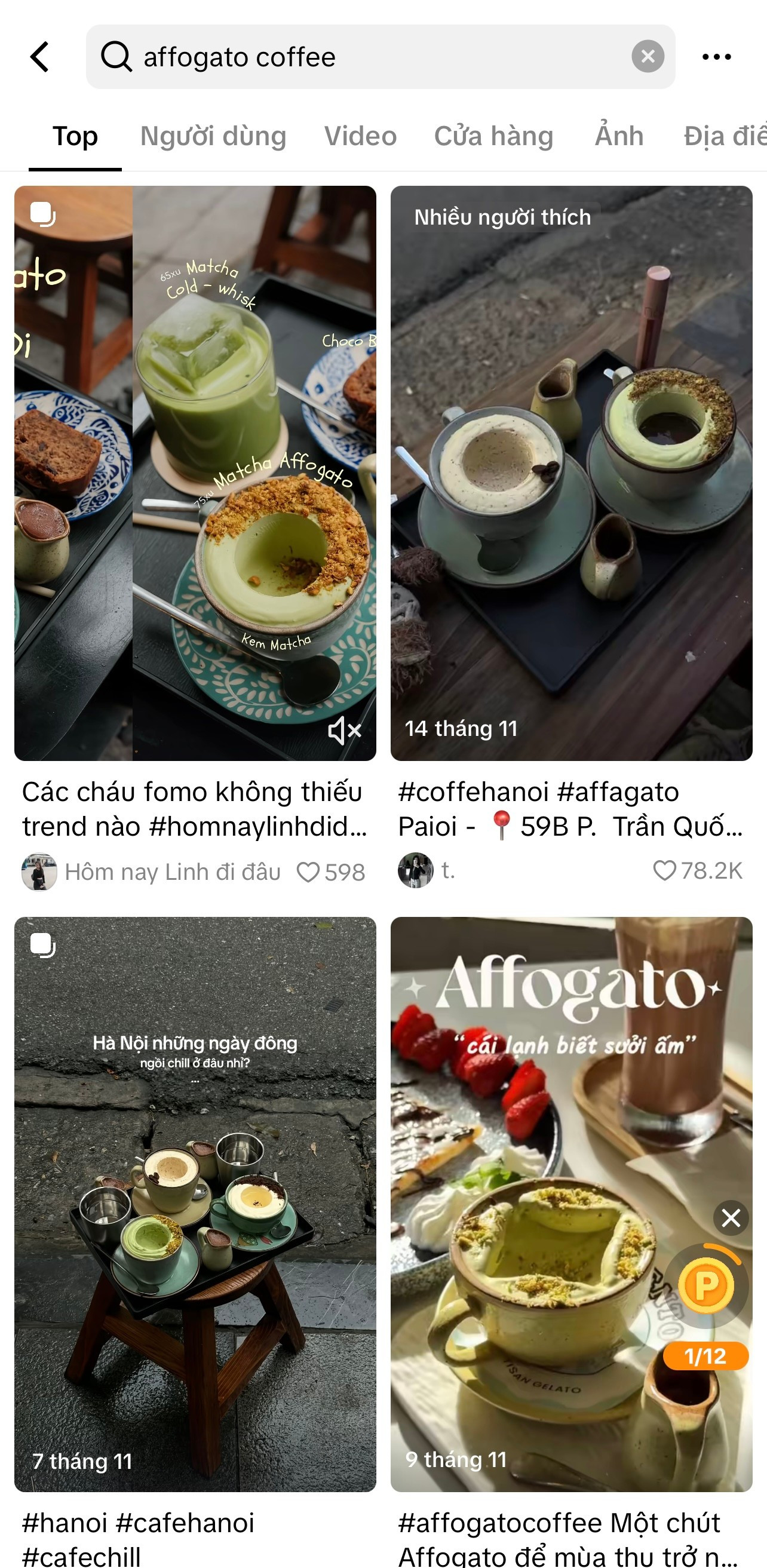Open the gold coin rewards widget
767x1568 pixels.
pyautogui.click(x=706, y=1285)
